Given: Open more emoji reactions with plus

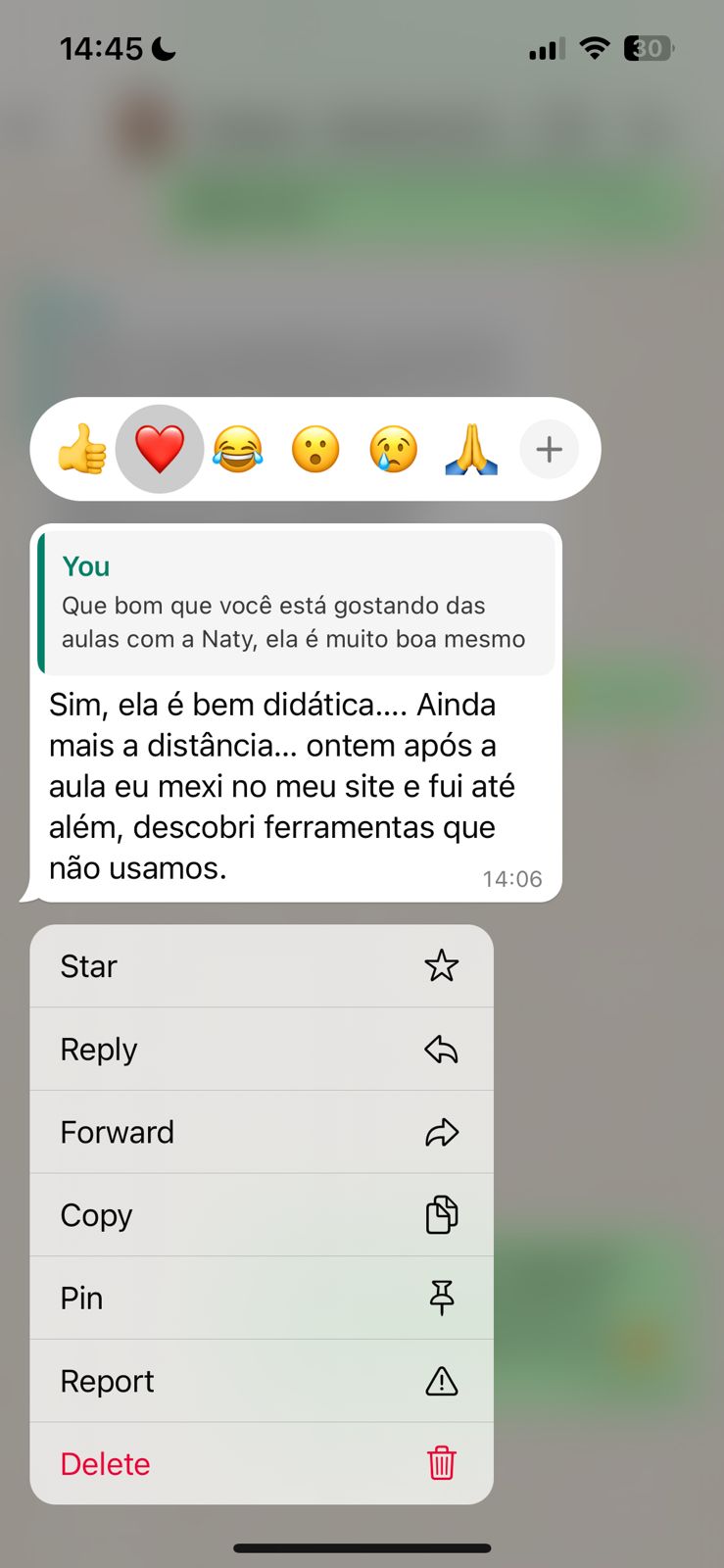Looking at the screenshot, I should pos(549,450).
